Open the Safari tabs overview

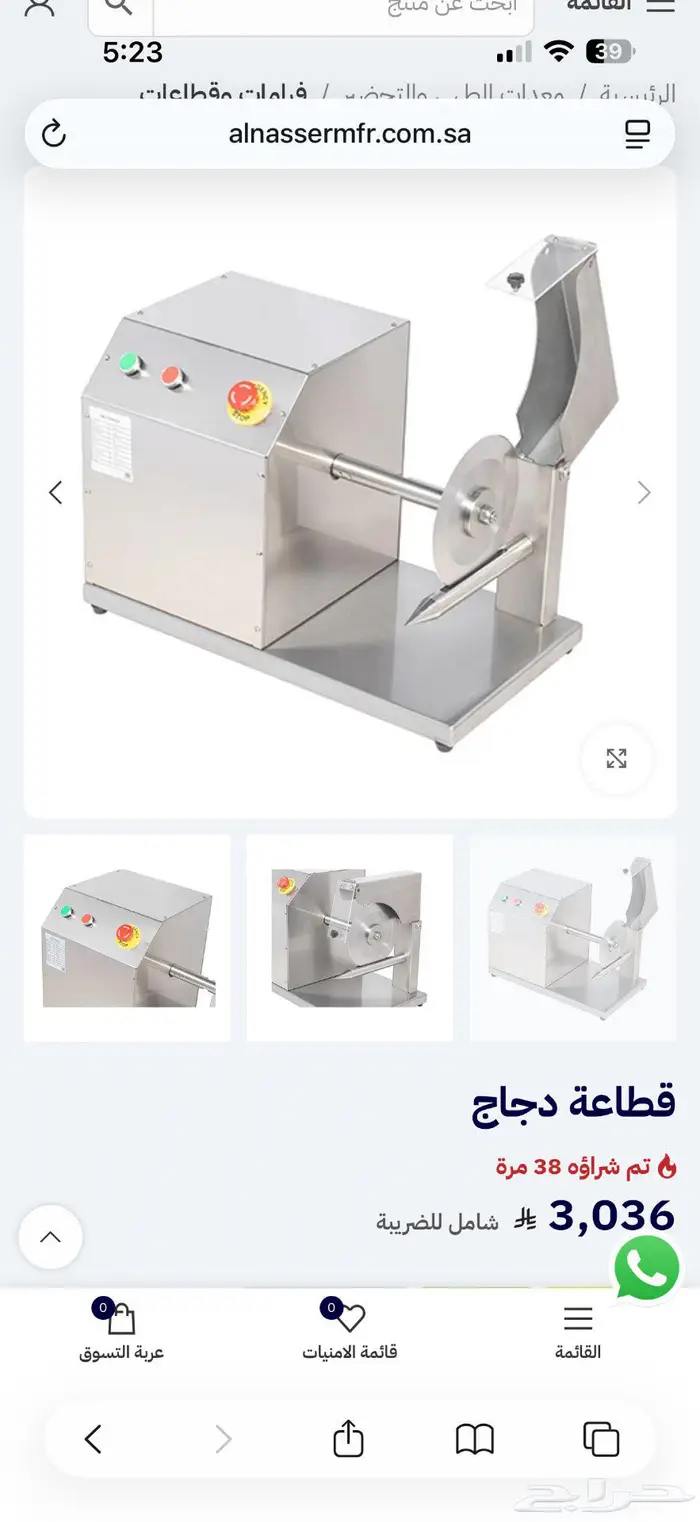click(601, 1440)
